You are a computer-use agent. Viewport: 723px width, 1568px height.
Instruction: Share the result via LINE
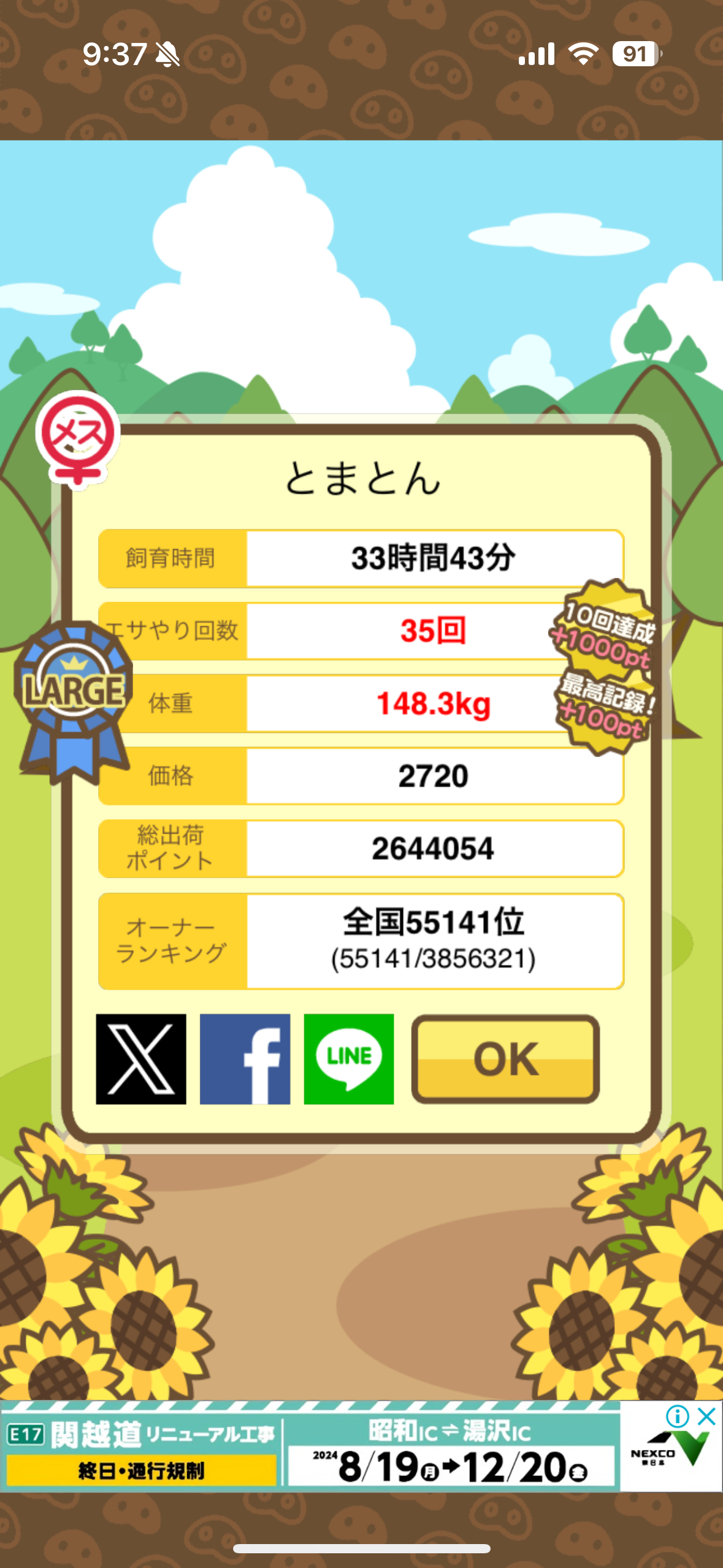pyautogui.click(x=349, y=1059)
